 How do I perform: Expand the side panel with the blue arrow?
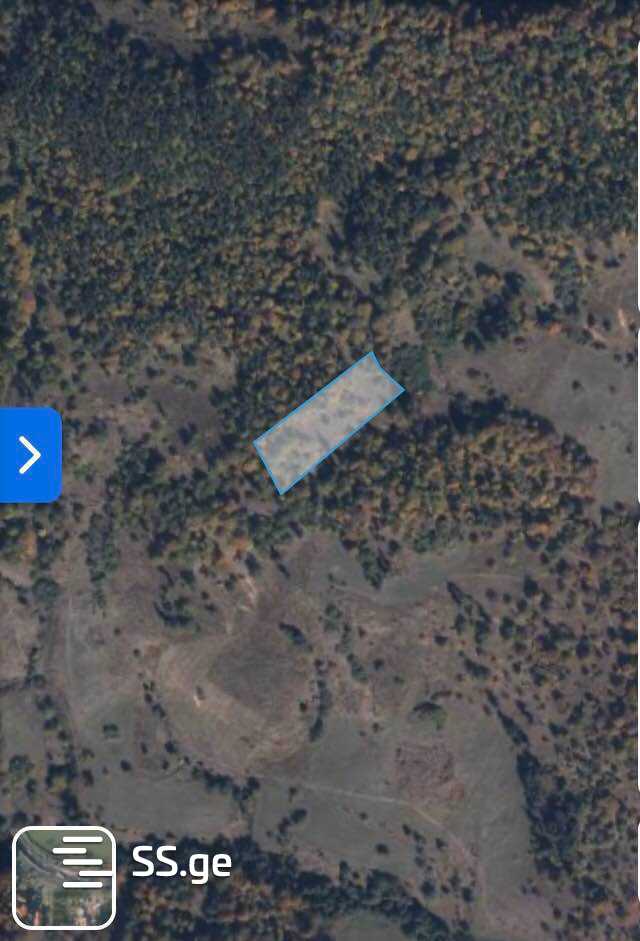click(30, 455)
